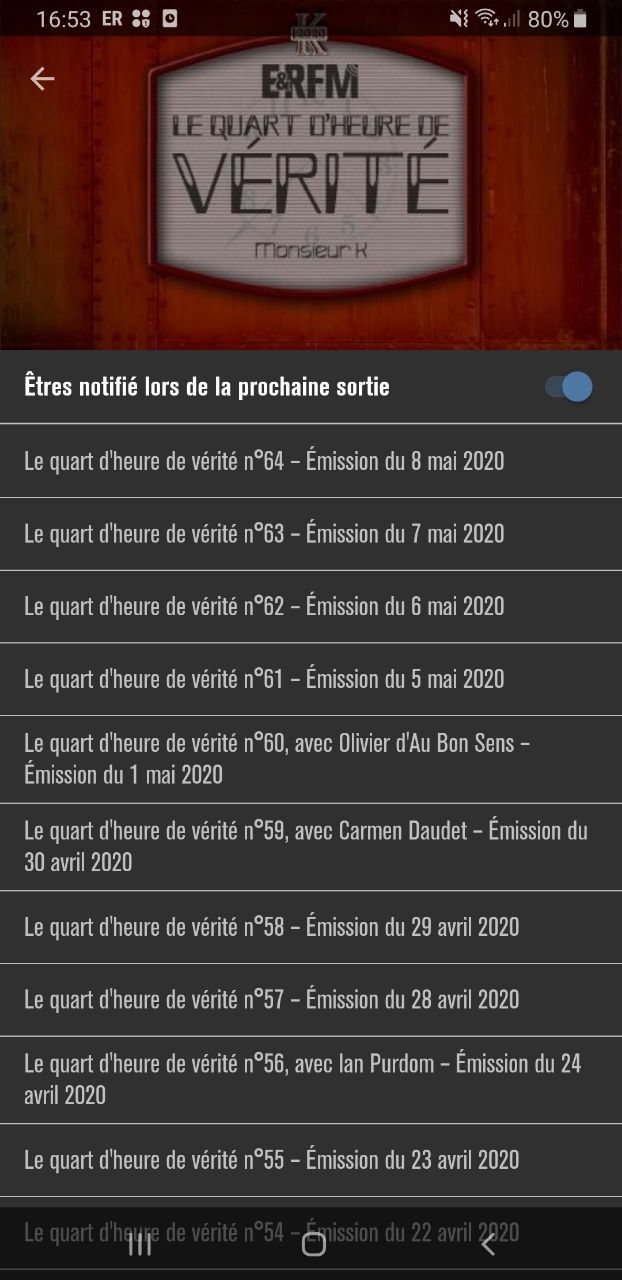Open episode n°60 with Olivier d'Au Bon Sens
Image resolution: width=622 pixels, height=1280 pixels.
pyautogui.click(x=311, y=759)
